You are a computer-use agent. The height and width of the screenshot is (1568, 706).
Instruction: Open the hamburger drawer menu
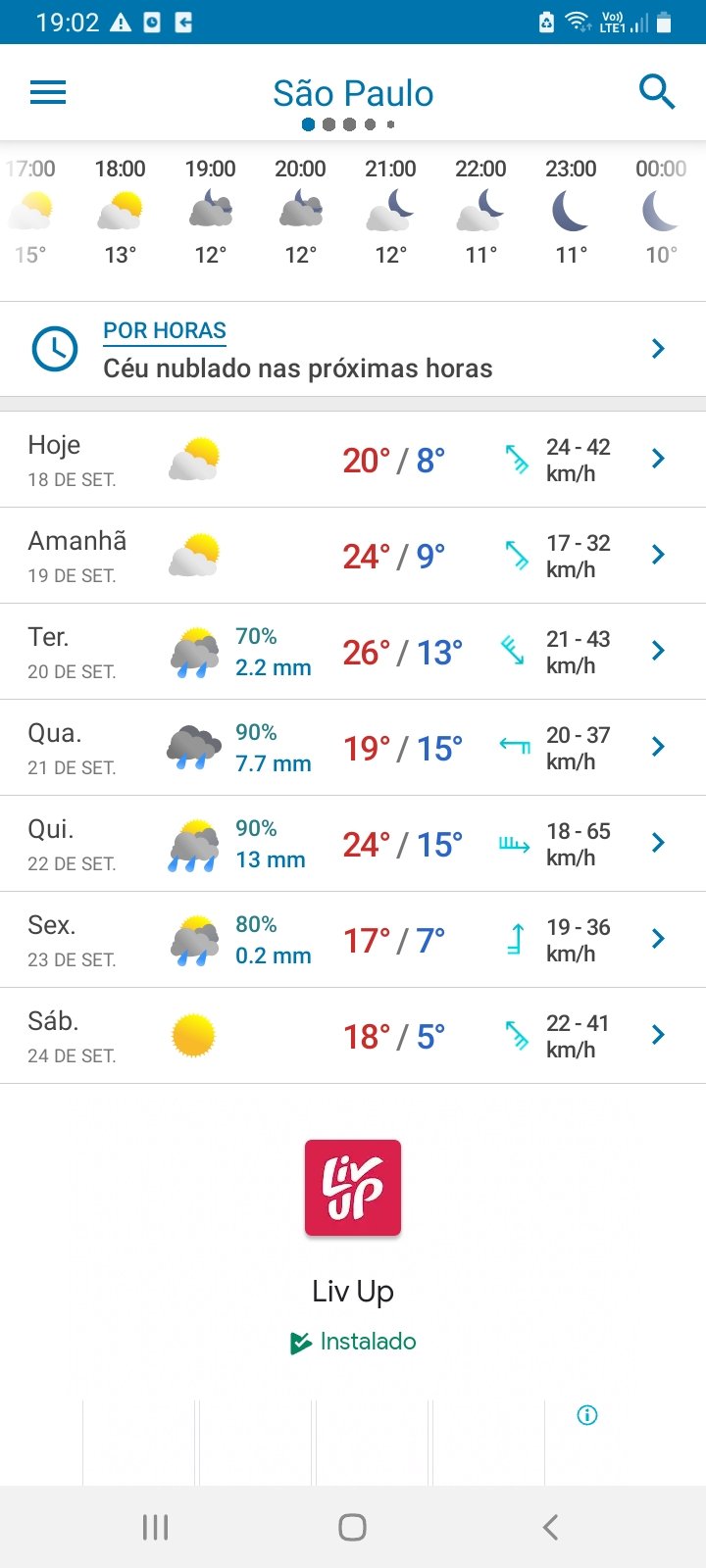(48, 93)
